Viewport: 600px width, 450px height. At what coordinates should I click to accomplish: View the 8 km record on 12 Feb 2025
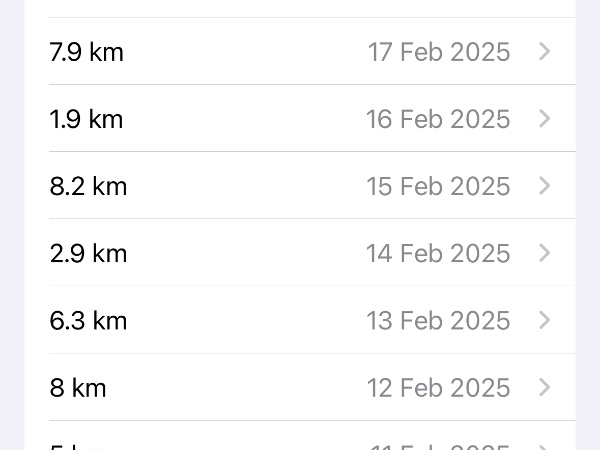300,387
